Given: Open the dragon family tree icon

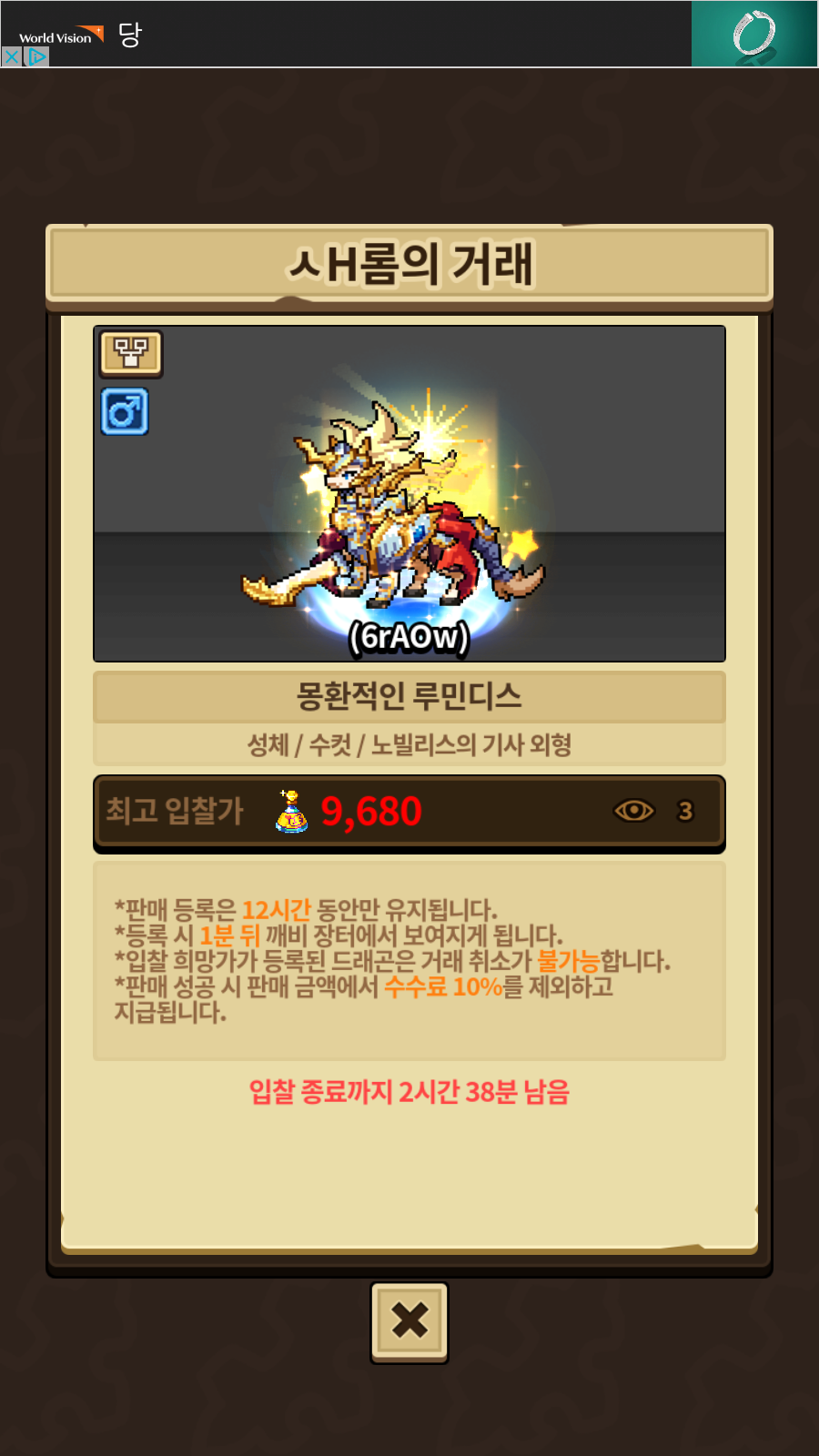Looking at the screenshot, I should (x=131, y=353).
